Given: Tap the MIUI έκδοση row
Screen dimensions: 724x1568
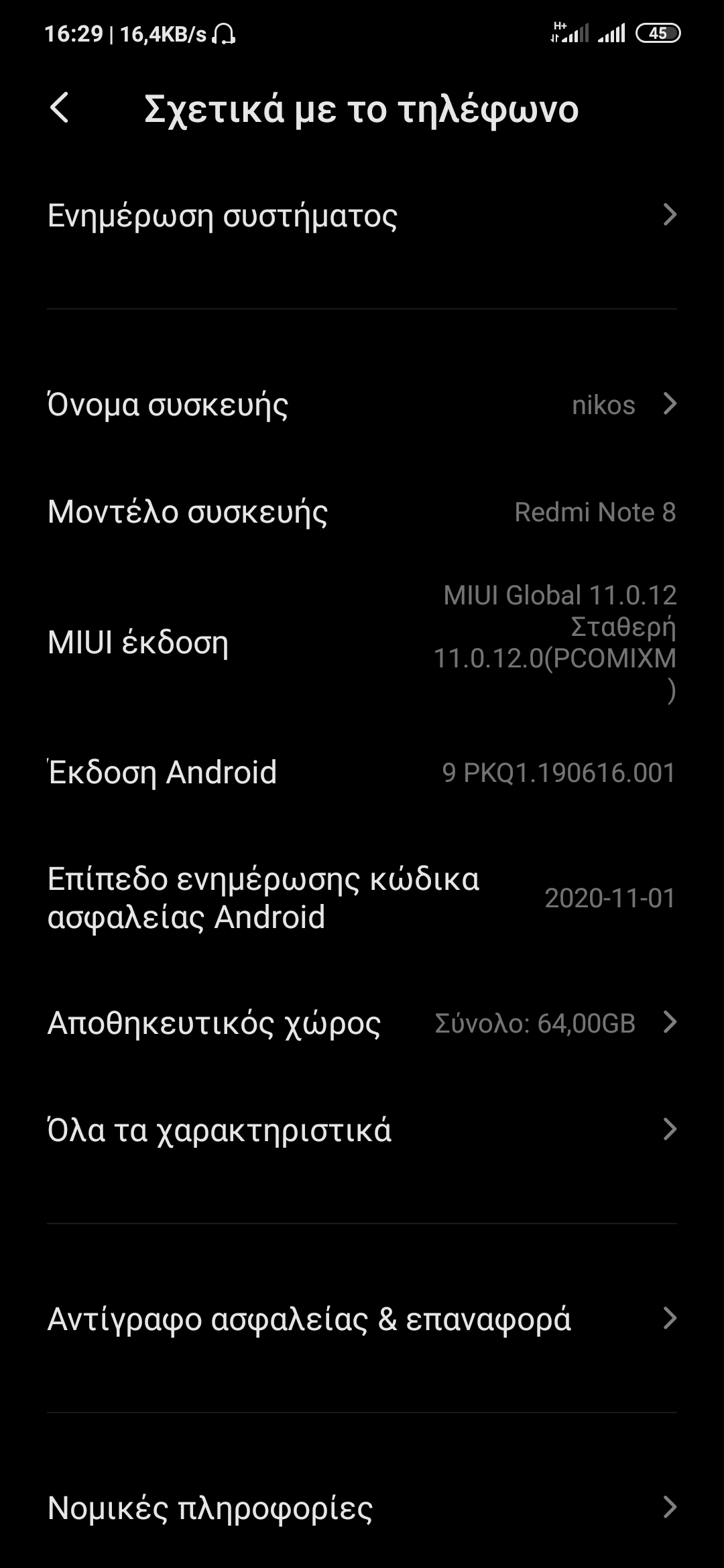Looking at the screenshot, I should [362, 642].
